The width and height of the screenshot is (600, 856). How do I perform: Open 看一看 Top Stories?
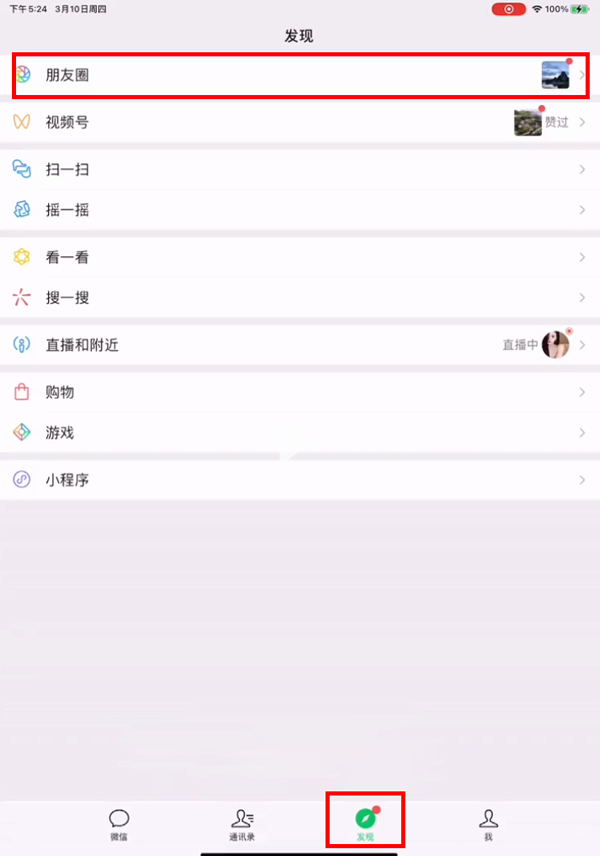[x=300, y=257]
